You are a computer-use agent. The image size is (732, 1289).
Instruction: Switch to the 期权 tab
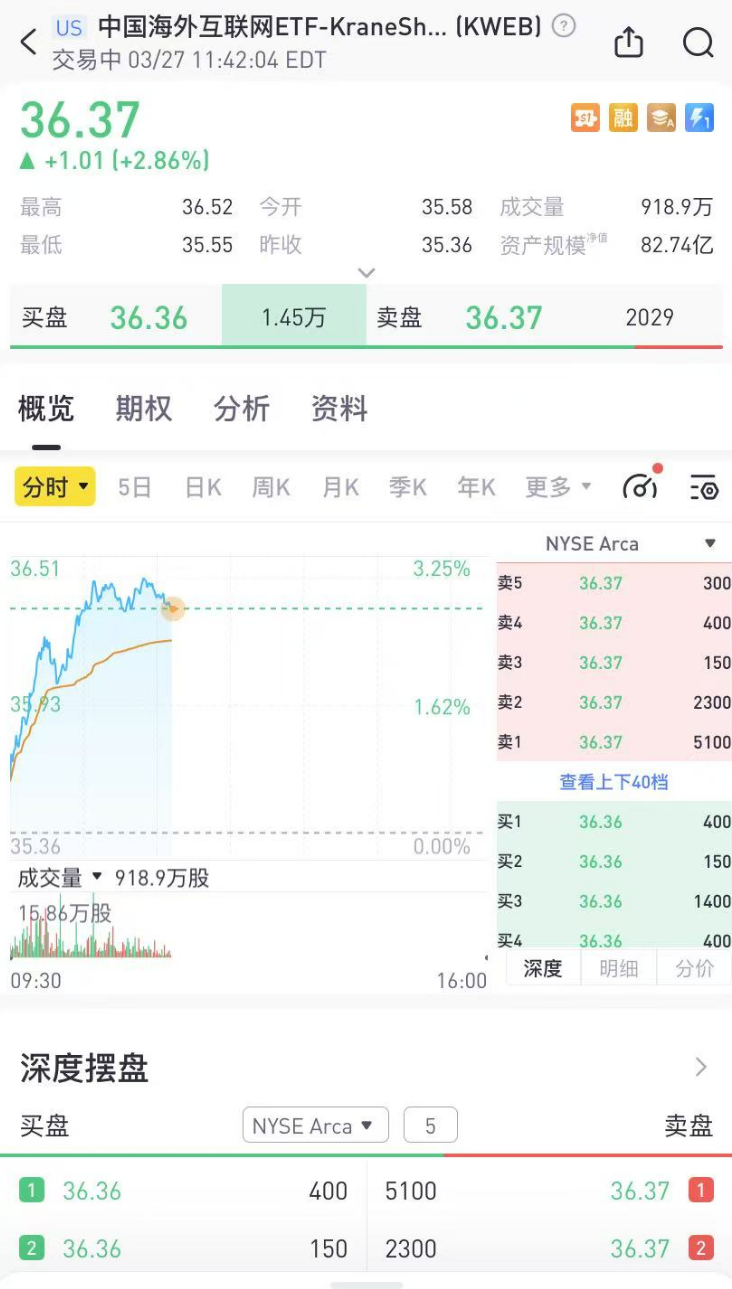pos(144,409)
